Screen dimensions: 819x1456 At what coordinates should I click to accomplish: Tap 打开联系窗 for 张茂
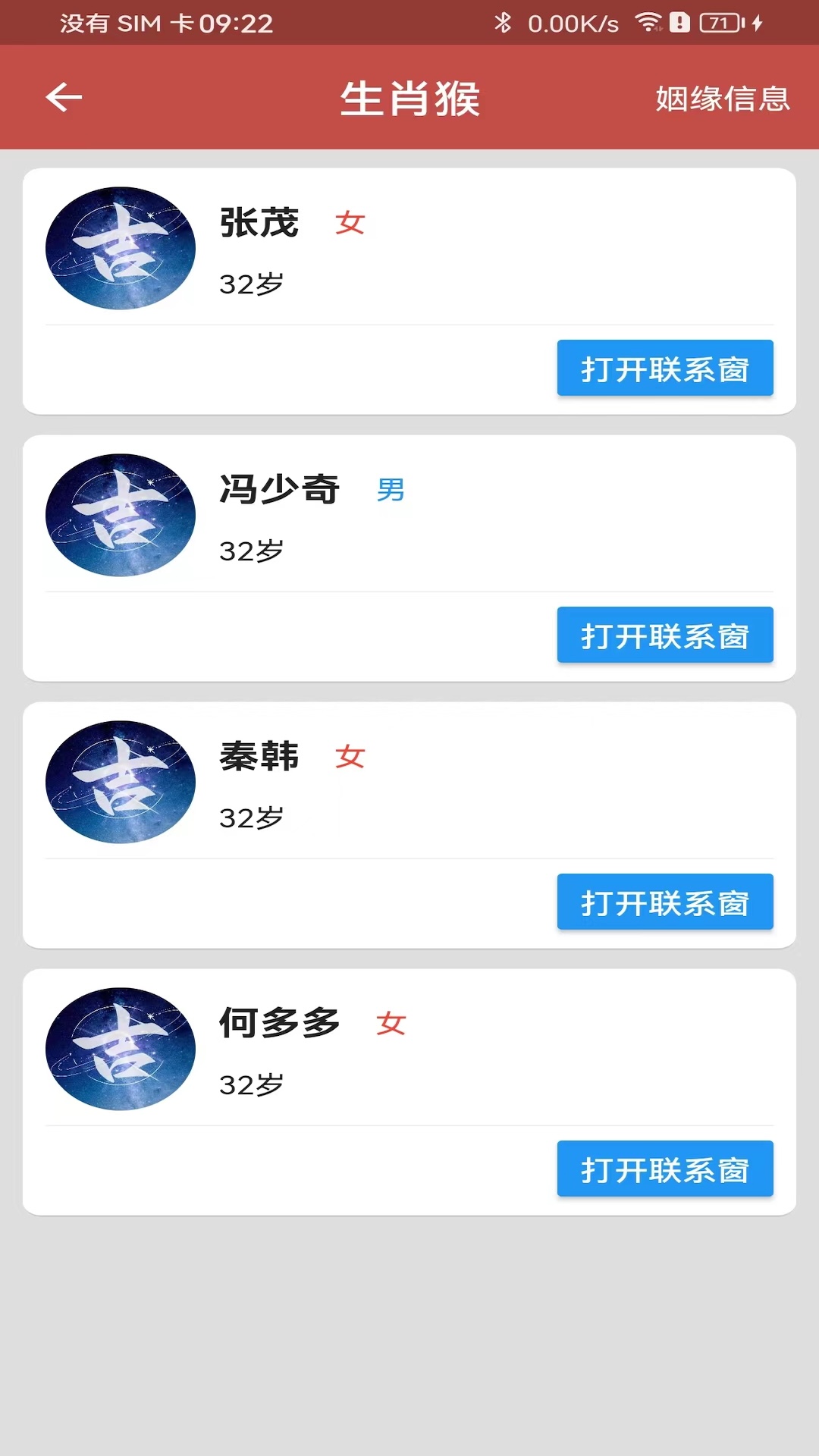[x=665, y=369]
